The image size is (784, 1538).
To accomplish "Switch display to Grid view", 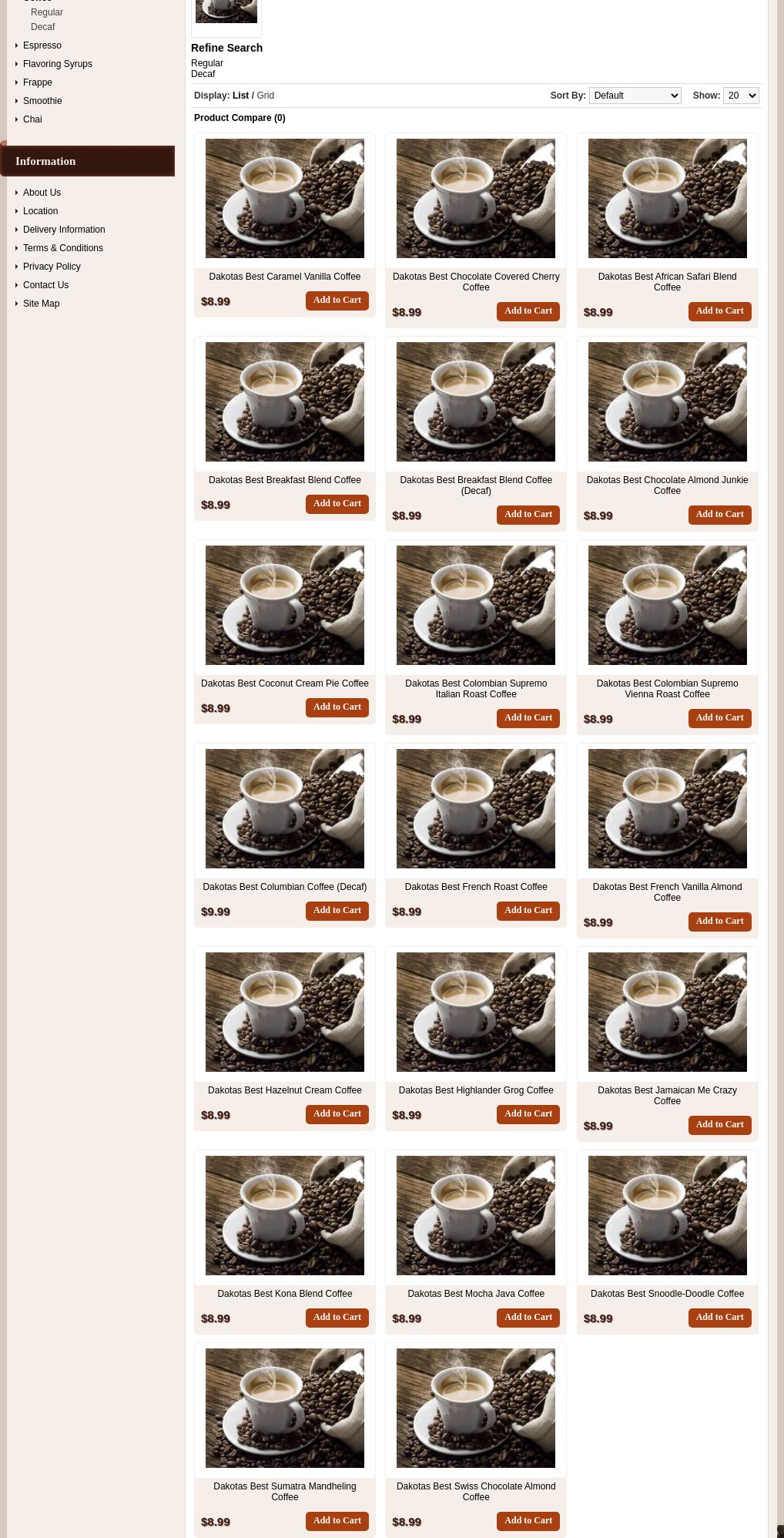I will click(x=265, y=96).
